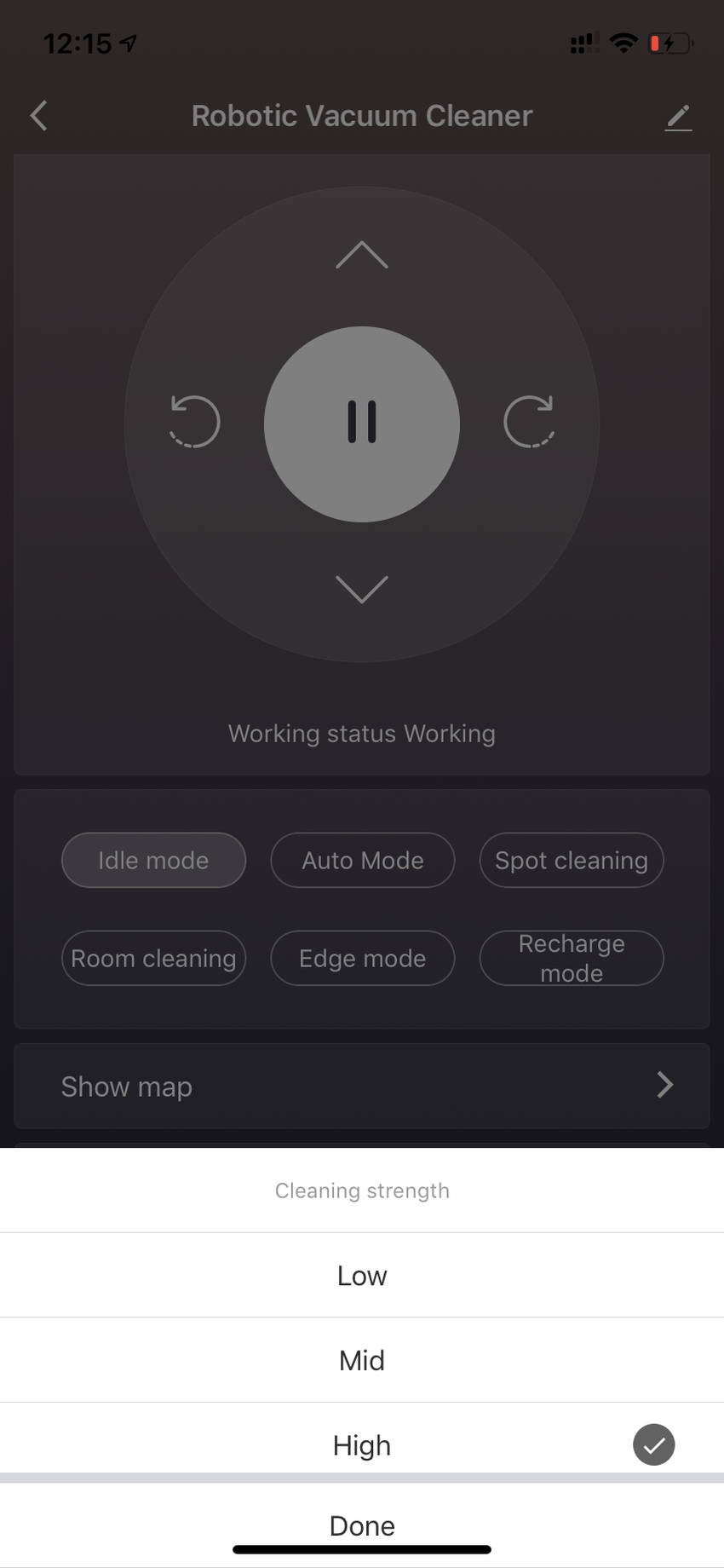Rotate the vacuum clockwise
This screenshot has width=724, height=1568.
tap(529, 421)
